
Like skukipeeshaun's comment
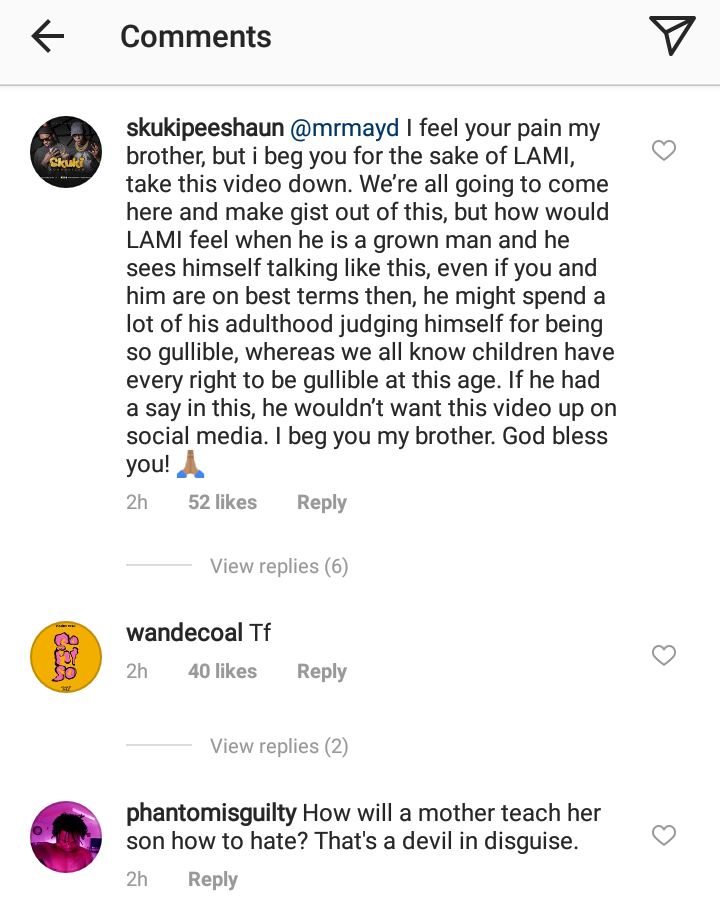coord(664,151)
